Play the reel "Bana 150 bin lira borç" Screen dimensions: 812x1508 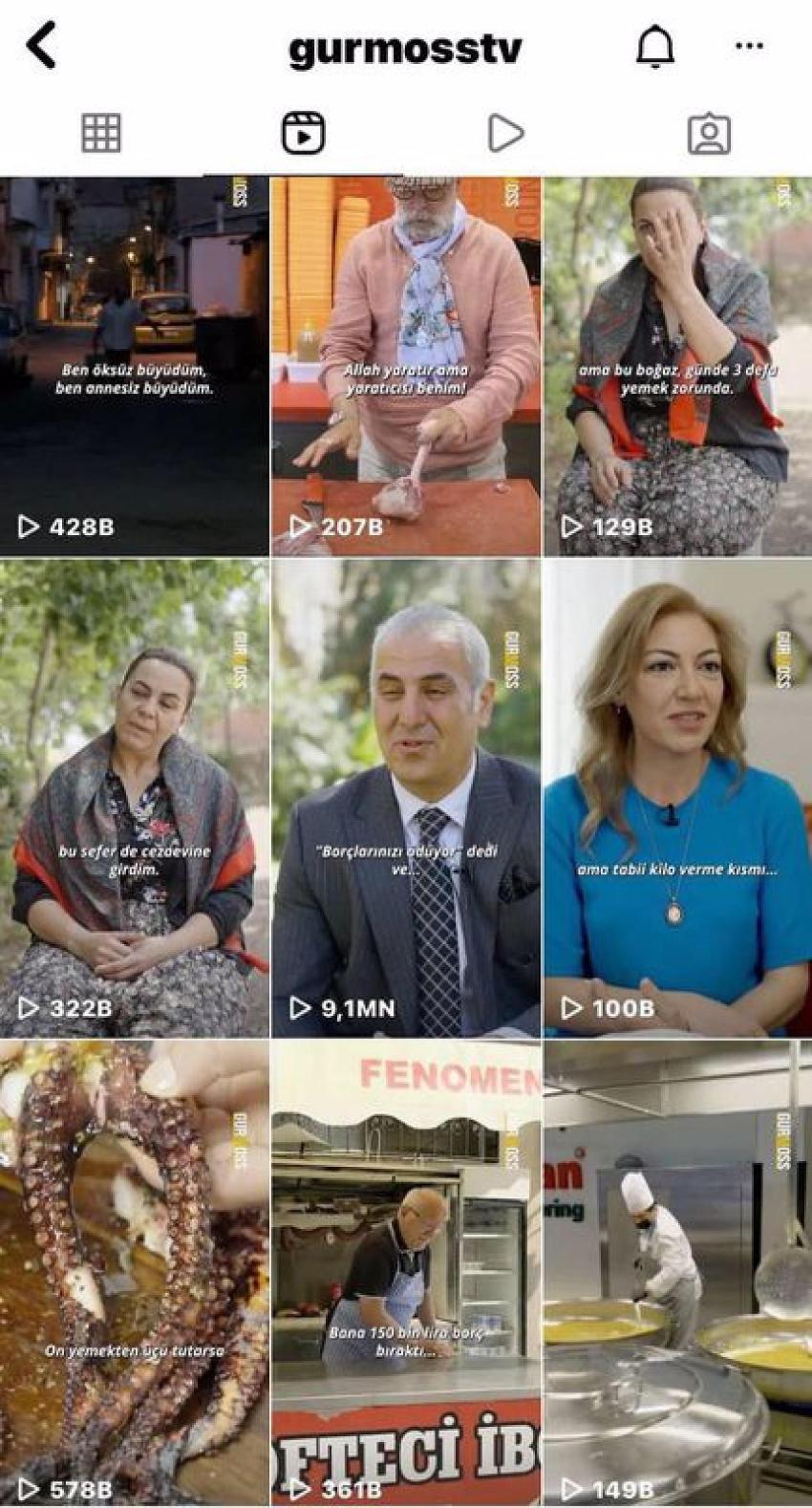(406, 1274)
